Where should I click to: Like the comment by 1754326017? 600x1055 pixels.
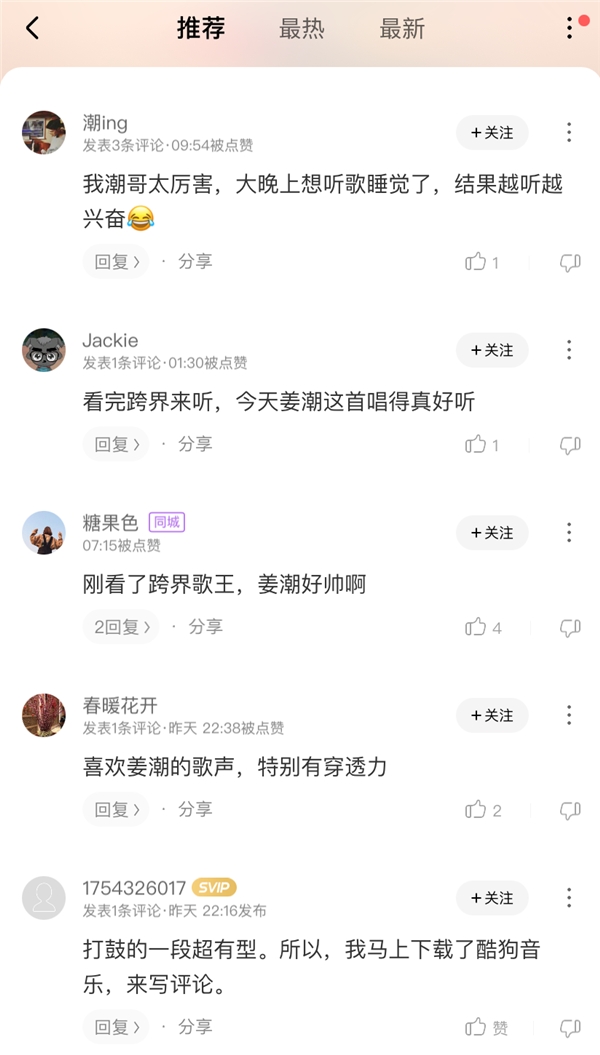477,1027
